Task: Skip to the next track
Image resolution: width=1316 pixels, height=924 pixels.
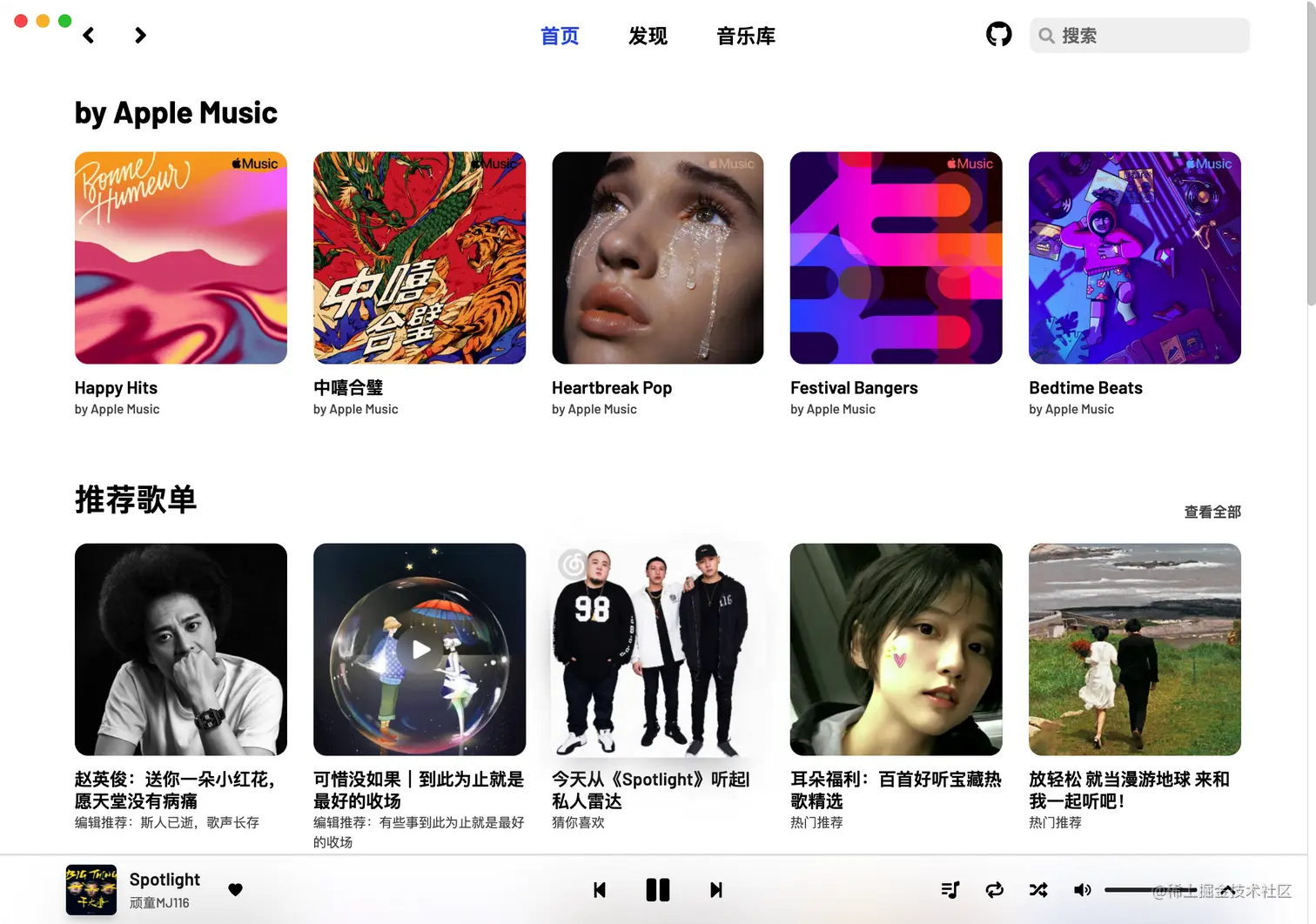Action: click(715, 890)
